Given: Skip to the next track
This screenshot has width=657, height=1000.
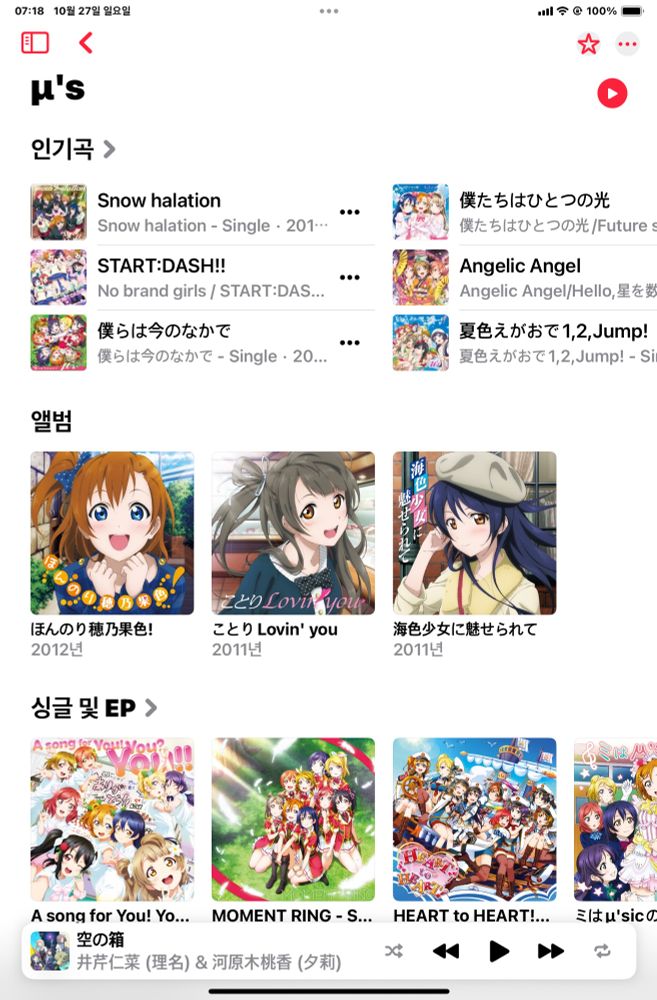Looking at the screenshot, I should click(x=551, y=951).
